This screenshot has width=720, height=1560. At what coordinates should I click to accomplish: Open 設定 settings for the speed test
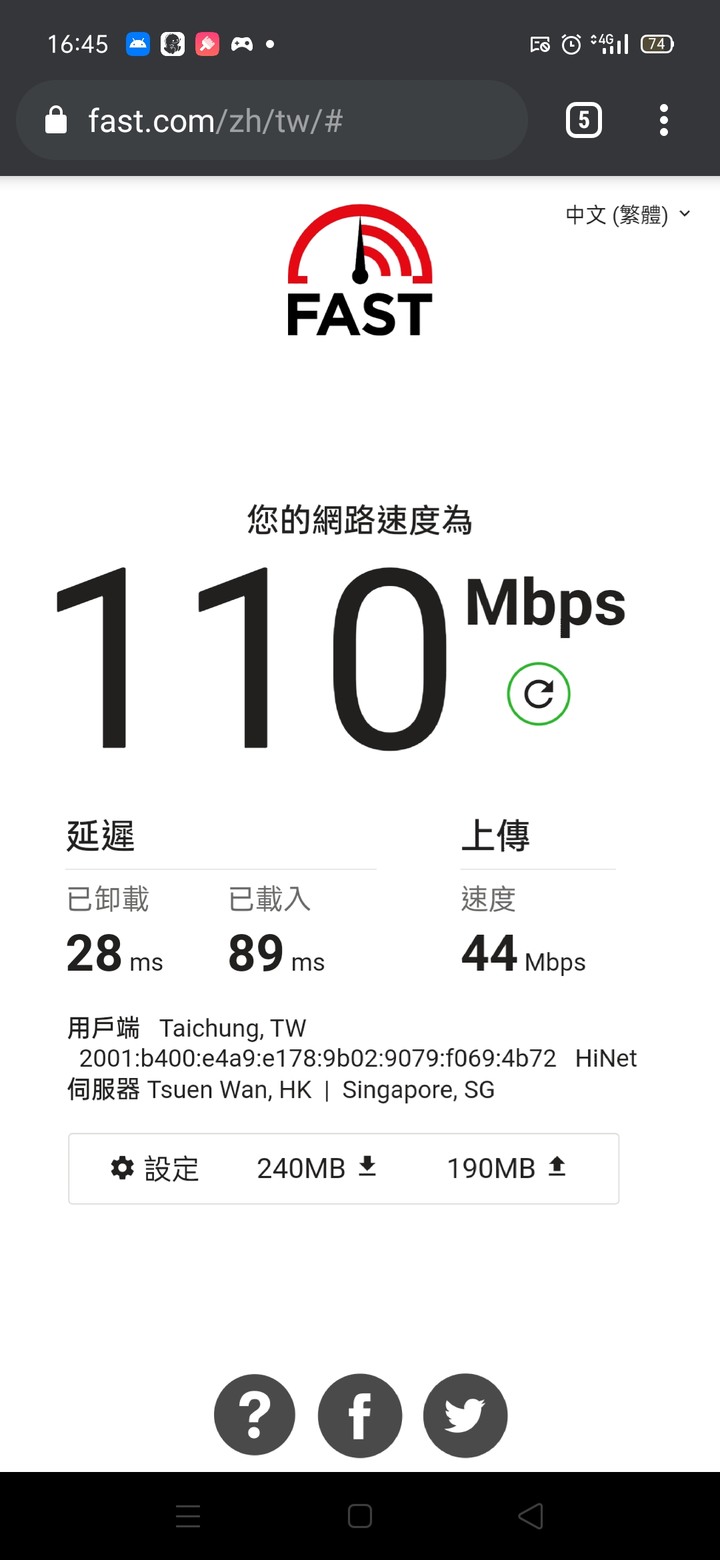click(155, 1168)
